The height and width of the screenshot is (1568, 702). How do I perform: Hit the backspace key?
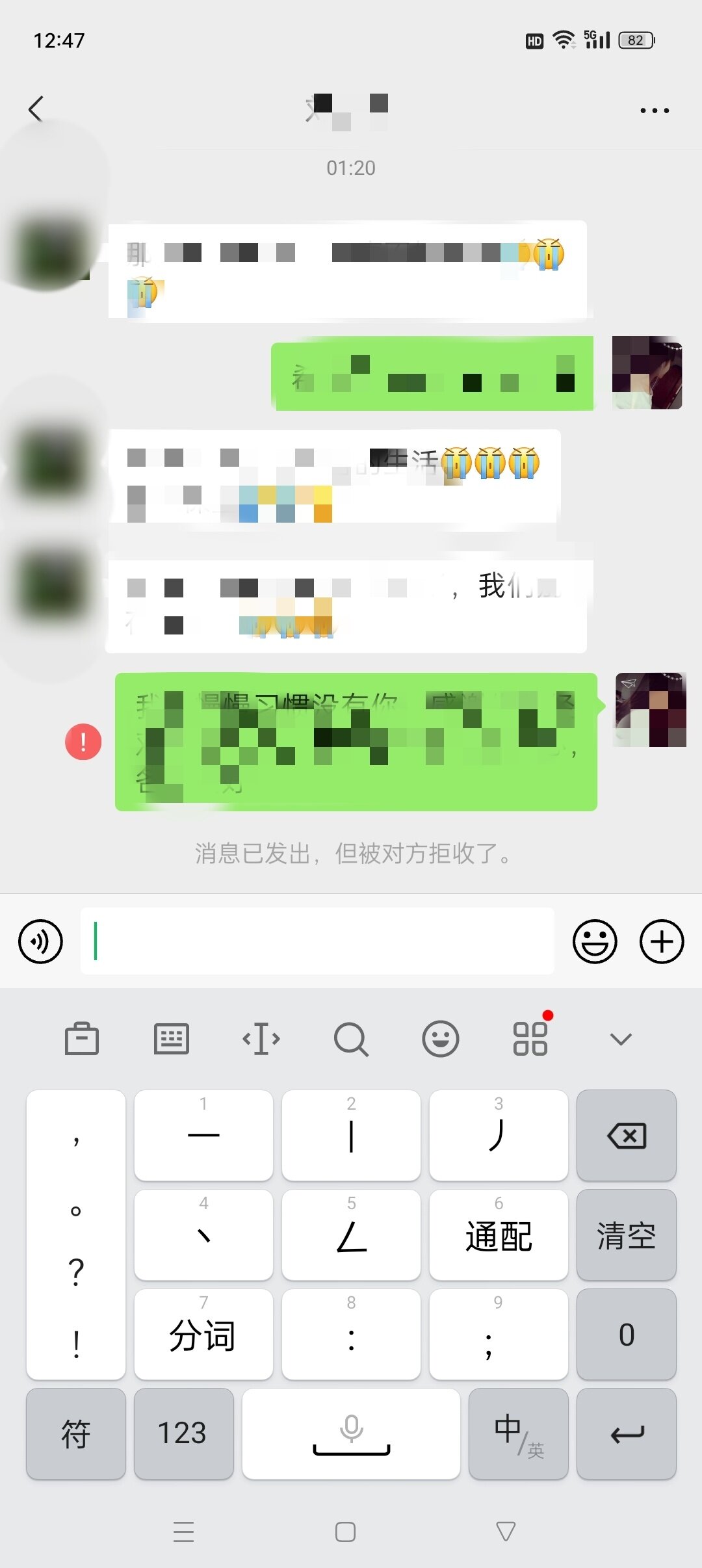tap(627, 1136)
